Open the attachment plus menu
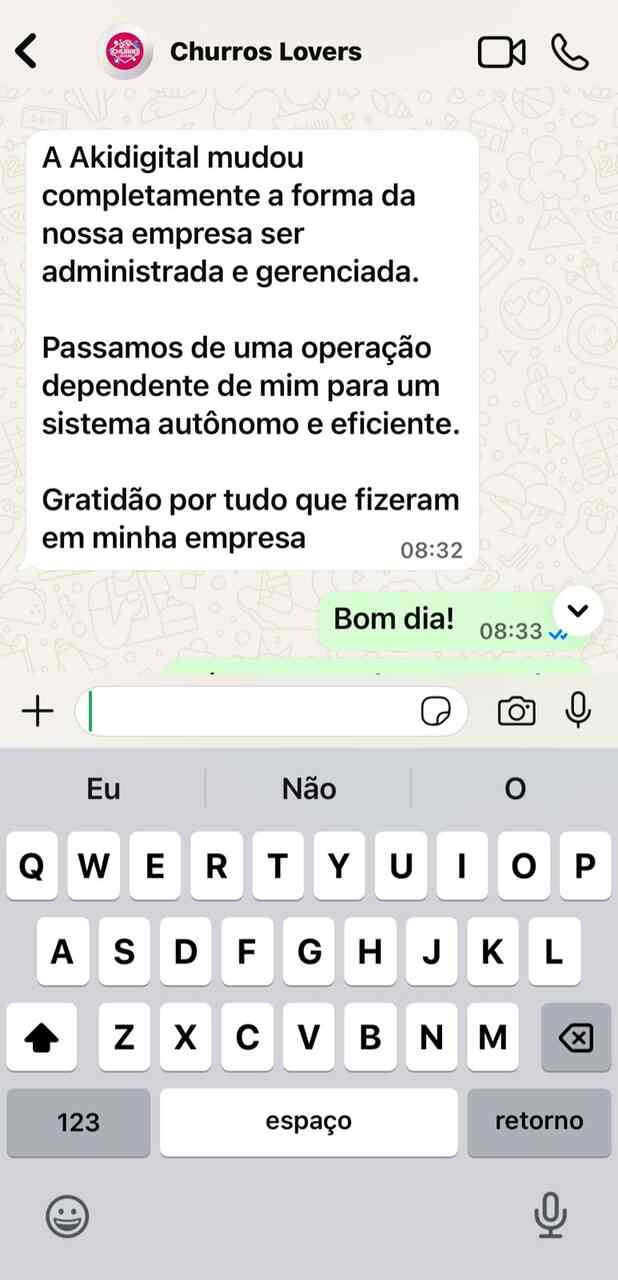This screenshot has height=1280, width=618. click(37, 712)
